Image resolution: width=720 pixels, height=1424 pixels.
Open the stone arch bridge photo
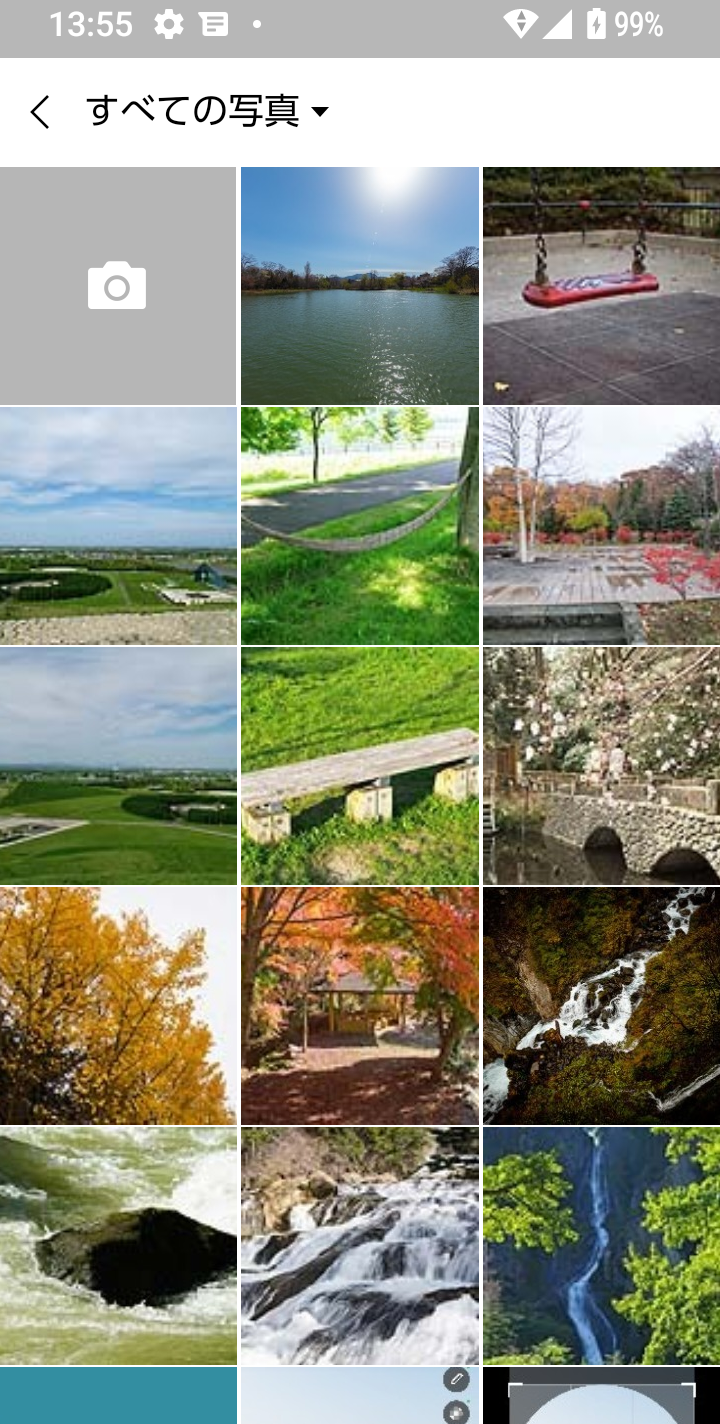pos(601,766)
